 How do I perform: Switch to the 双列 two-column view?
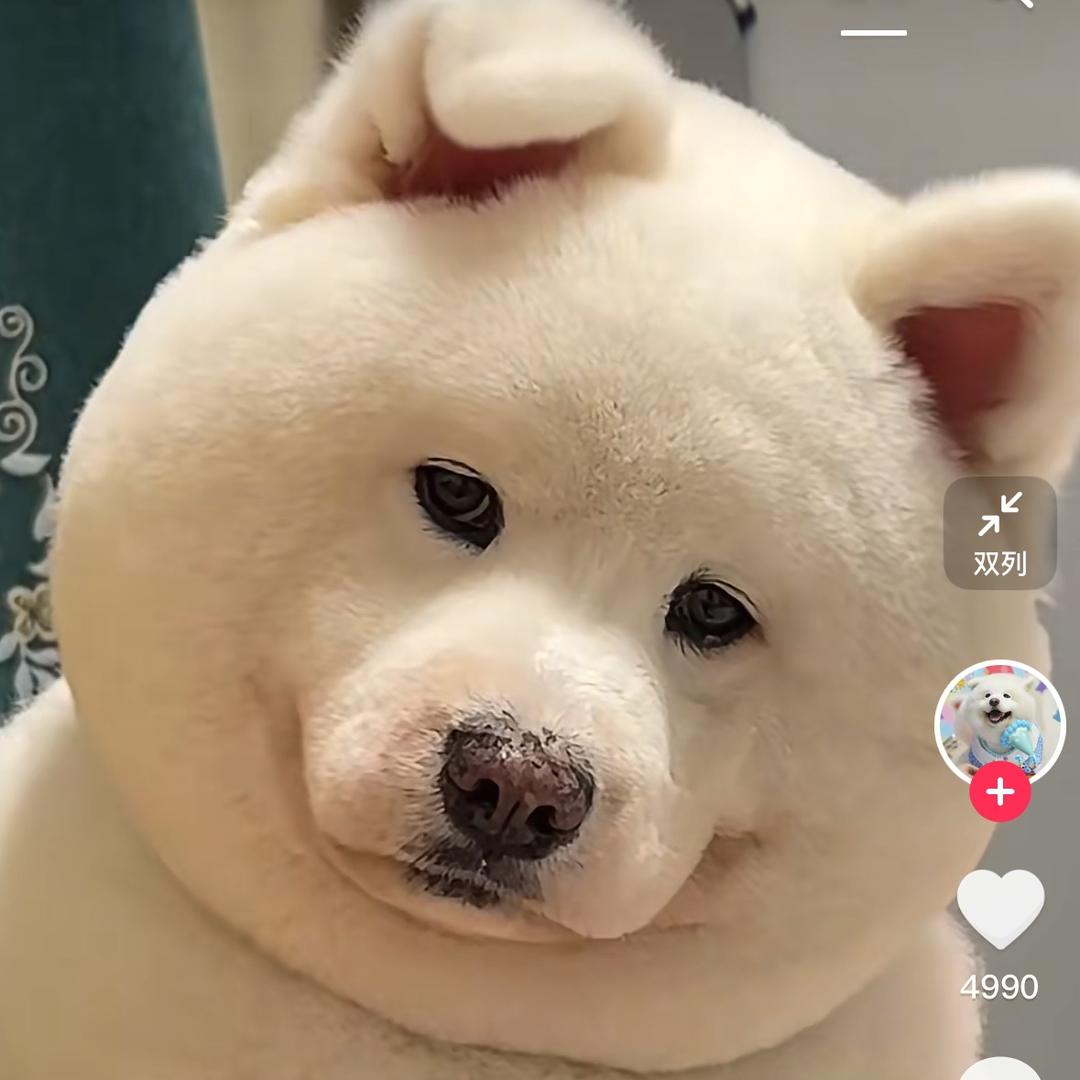tap(999, 533)
